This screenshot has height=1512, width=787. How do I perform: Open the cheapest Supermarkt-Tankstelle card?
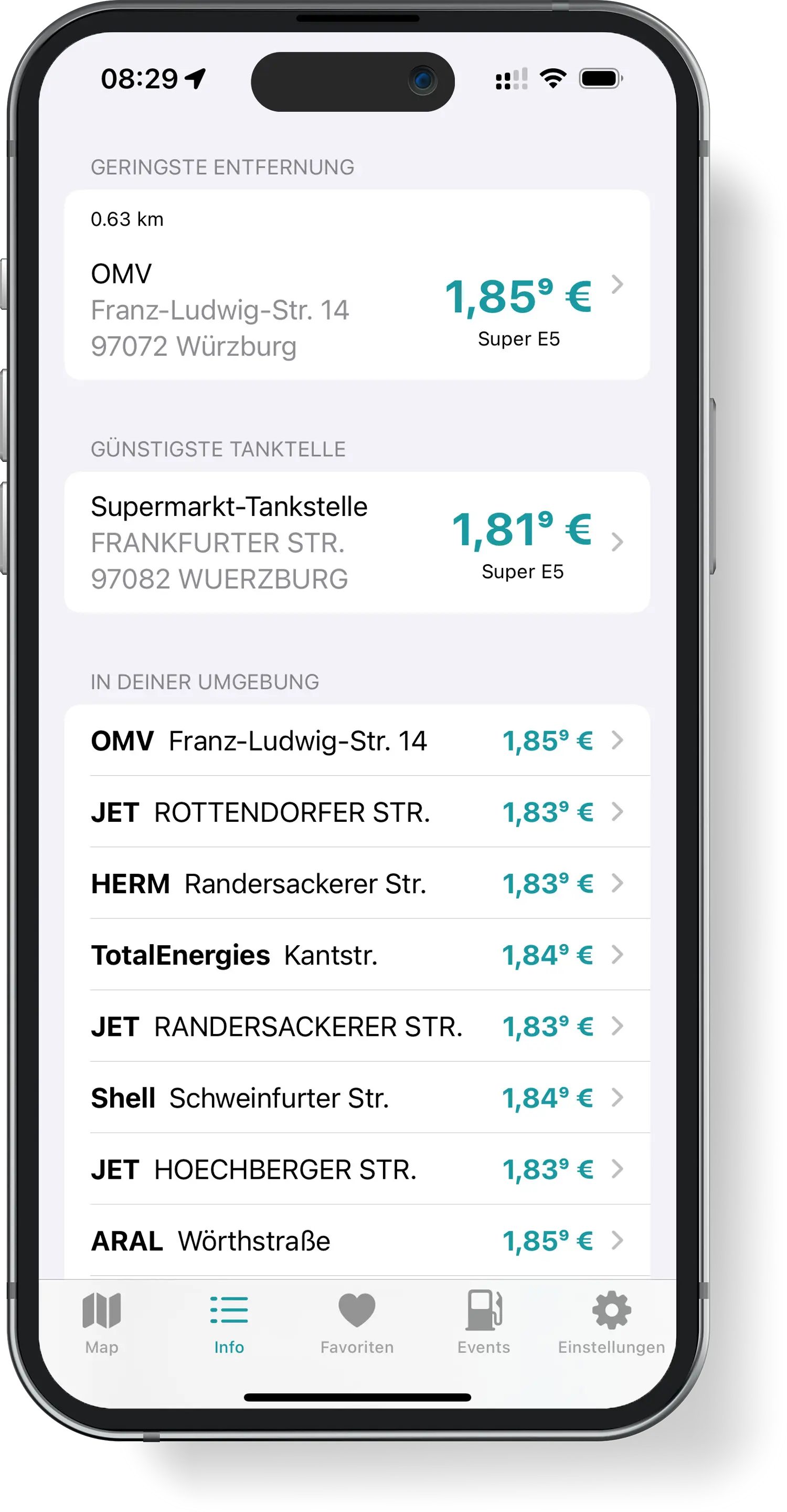(356, 542)
